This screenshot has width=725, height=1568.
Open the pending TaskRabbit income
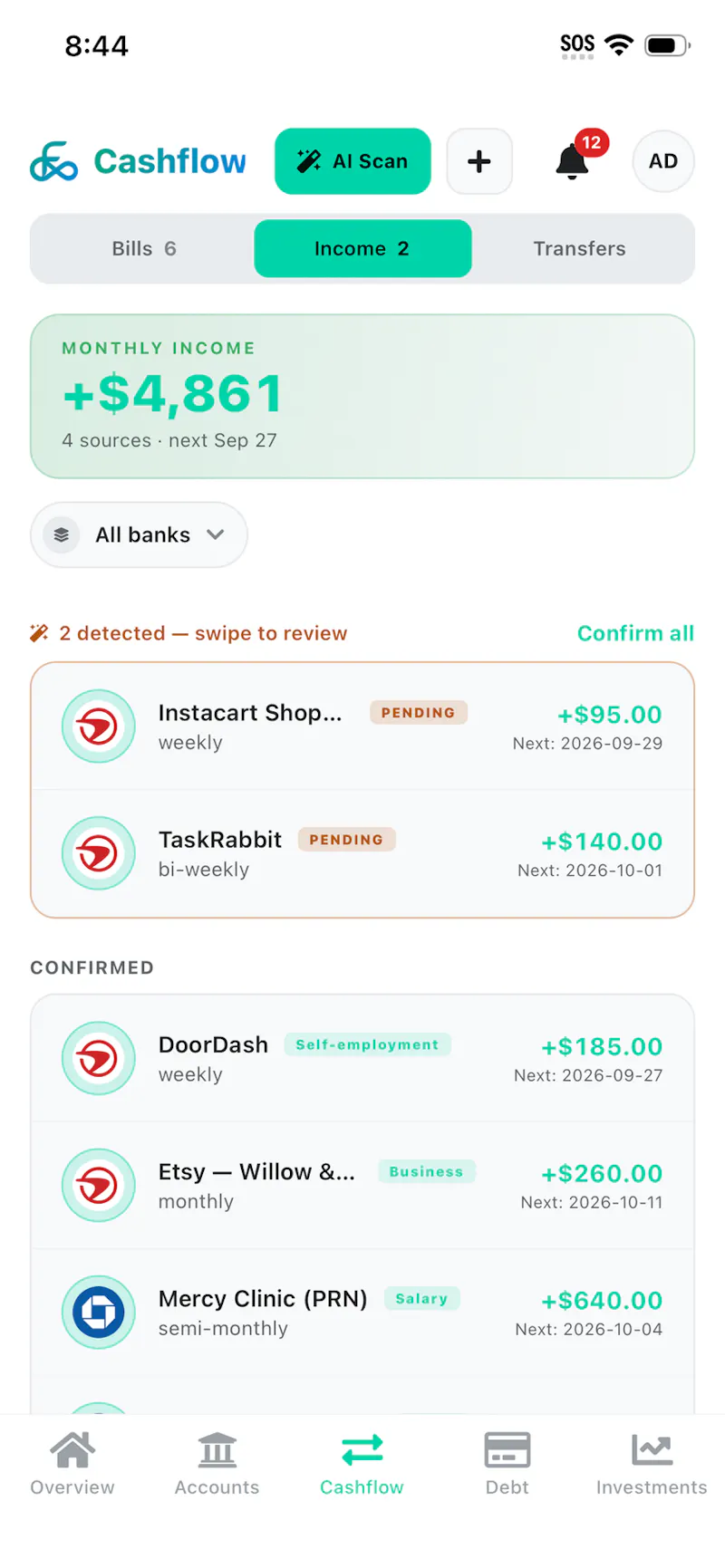362,853
